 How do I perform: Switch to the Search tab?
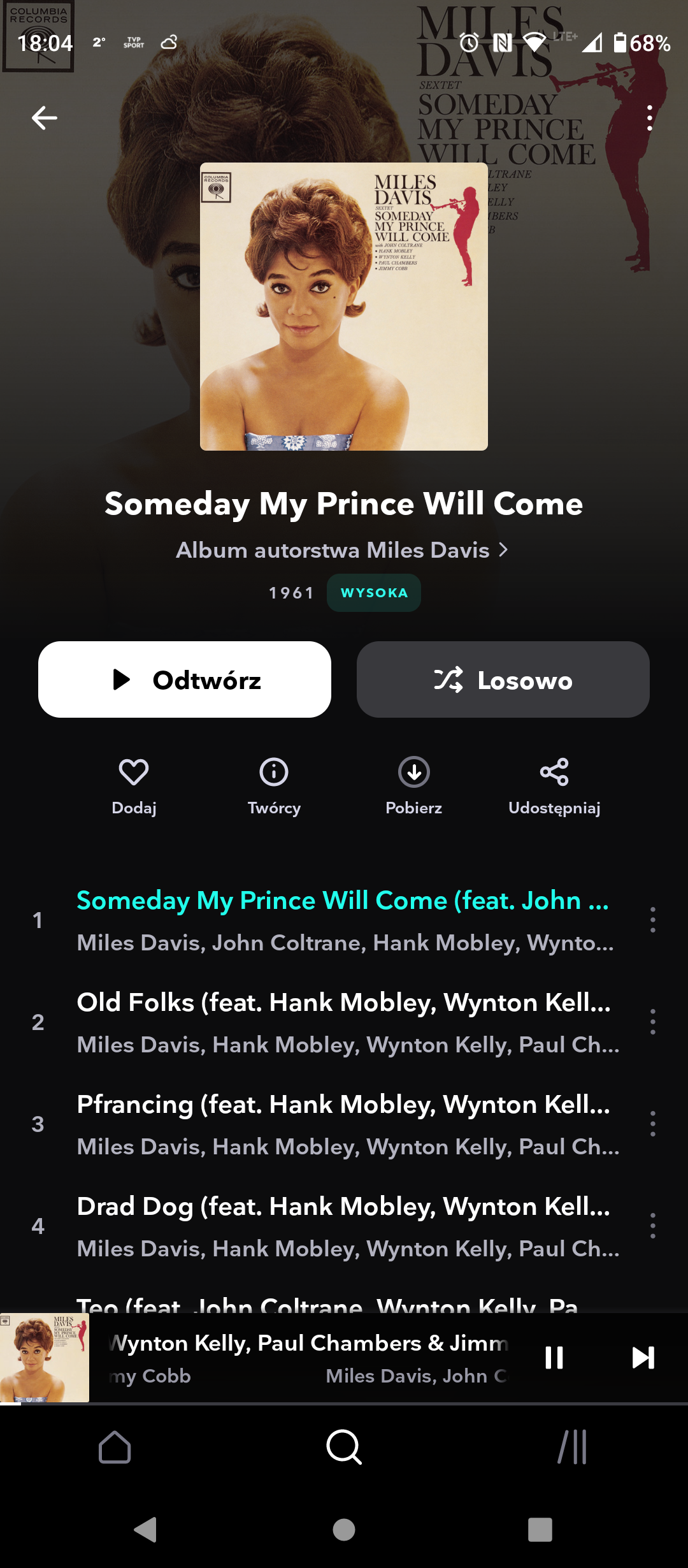coord(344,1447)
